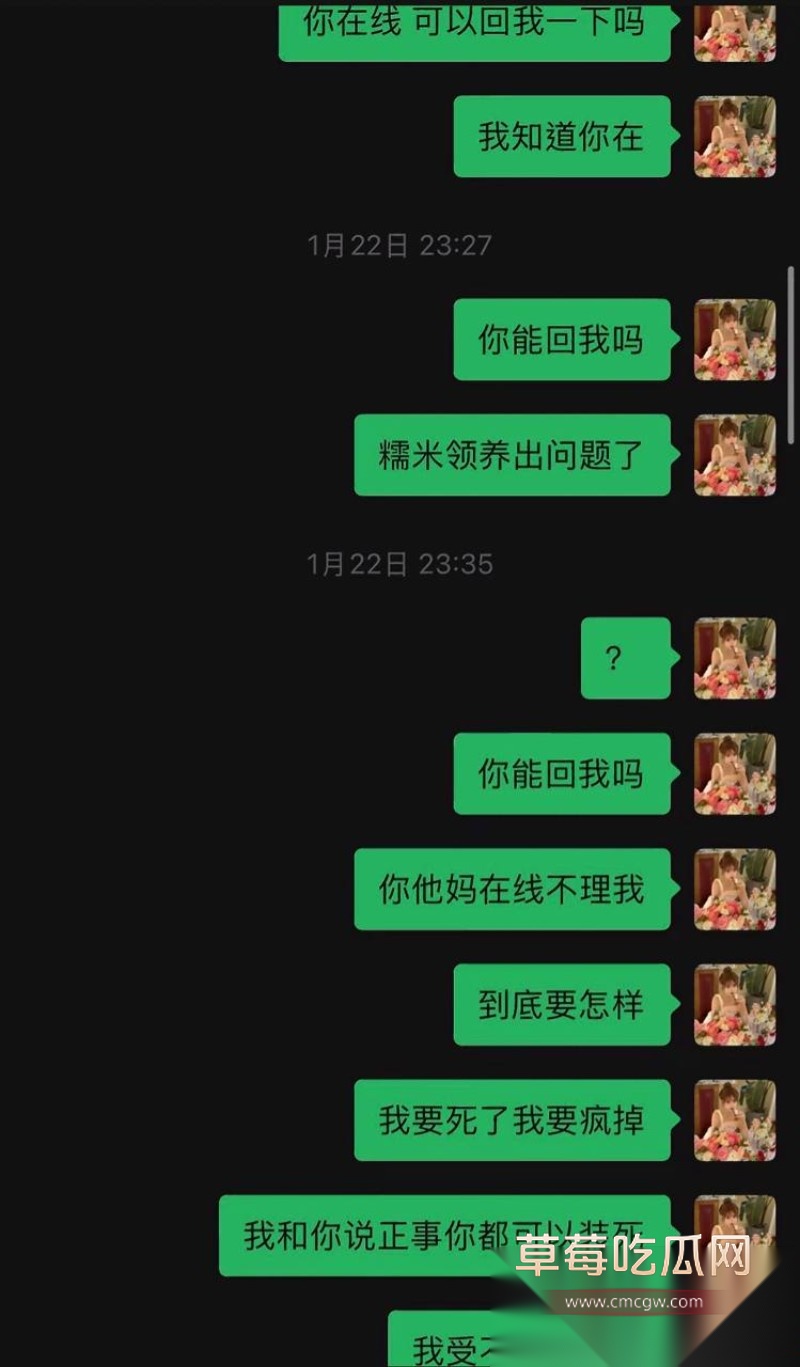
Task: Open the sender avatar beside "我知道你在"
Action: point(735,136)
